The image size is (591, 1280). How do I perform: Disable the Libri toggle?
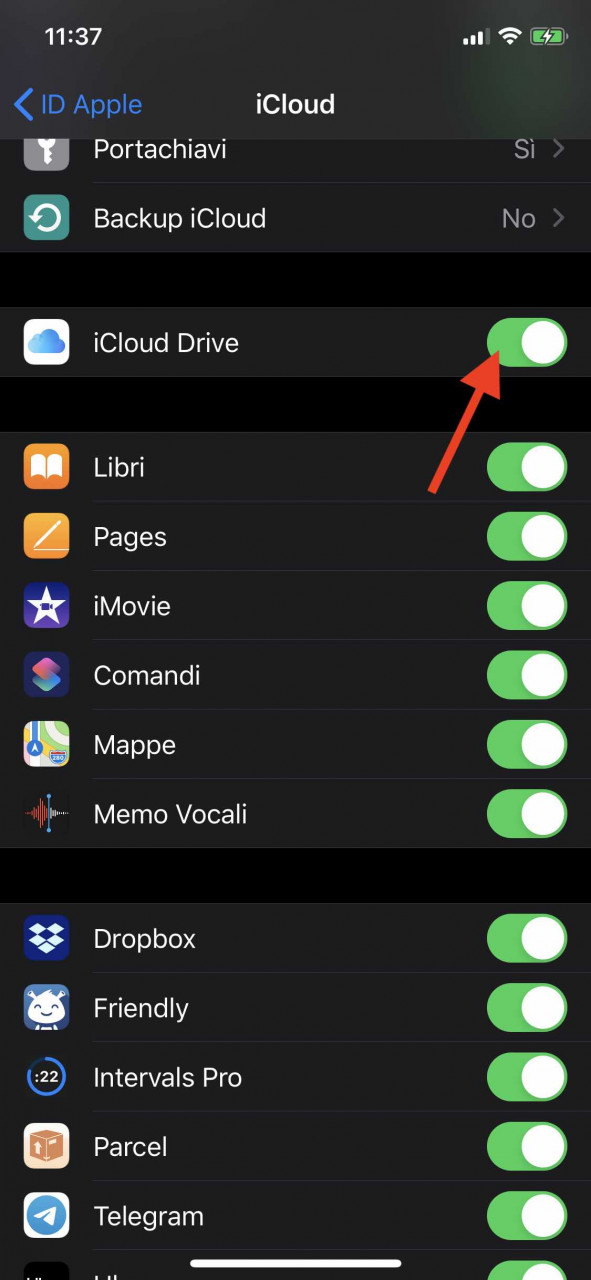coord(527,467)
